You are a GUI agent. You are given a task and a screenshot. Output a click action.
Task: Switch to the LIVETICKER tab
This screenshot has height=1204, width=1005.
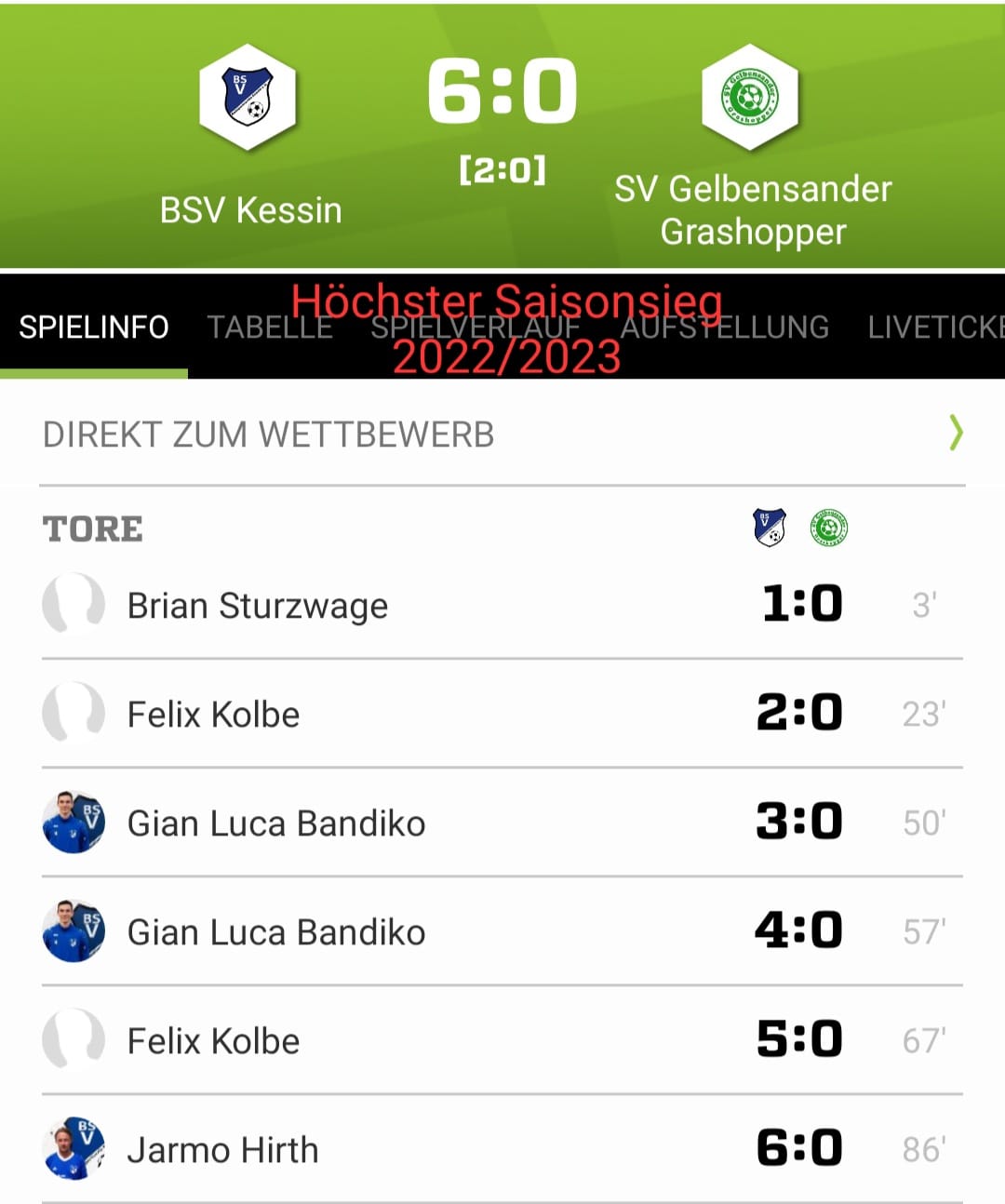[935, 328]
